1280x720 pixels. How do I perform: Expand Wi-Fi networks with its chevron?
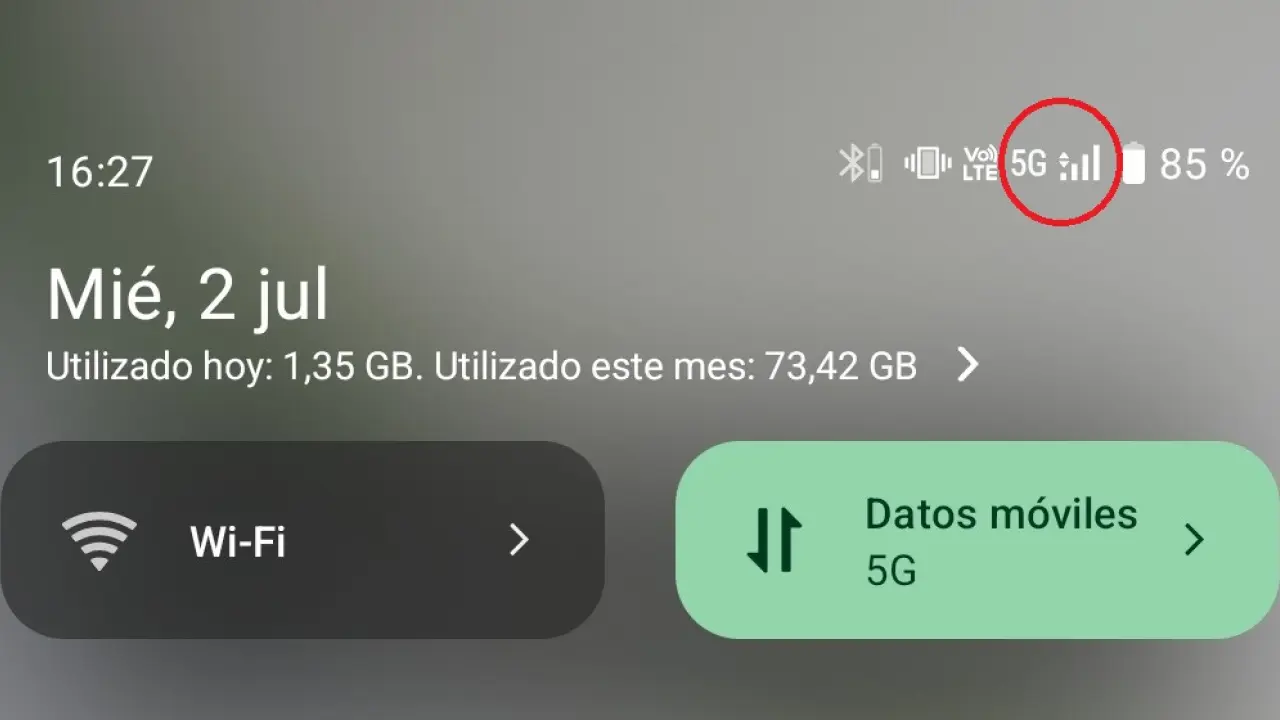click(518, 541)
